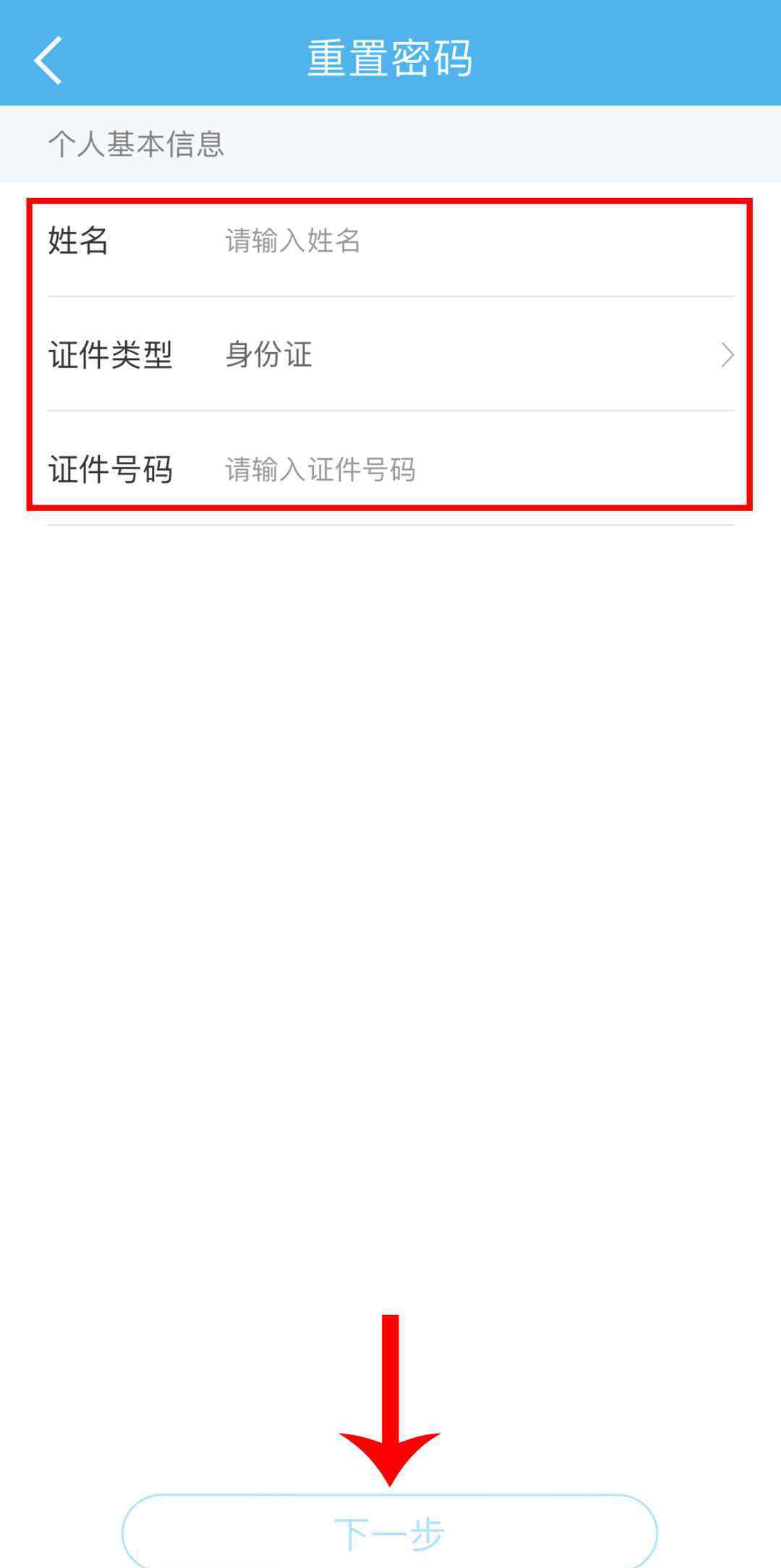Screen dimensions: 781x1568
Task: Focus the 证件号码 ID number field
Action: pos(477,470)
